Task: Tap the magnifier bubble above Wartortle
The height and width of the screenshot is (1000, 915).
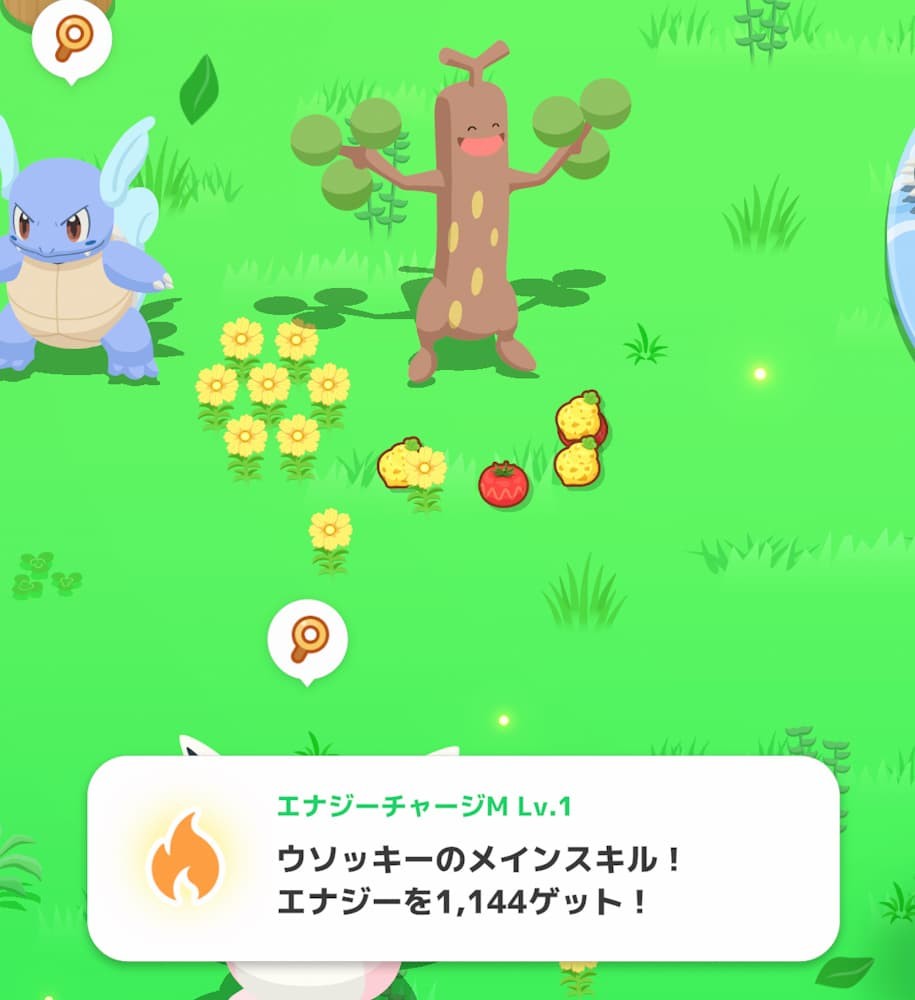Action: (x=71, y=37)
